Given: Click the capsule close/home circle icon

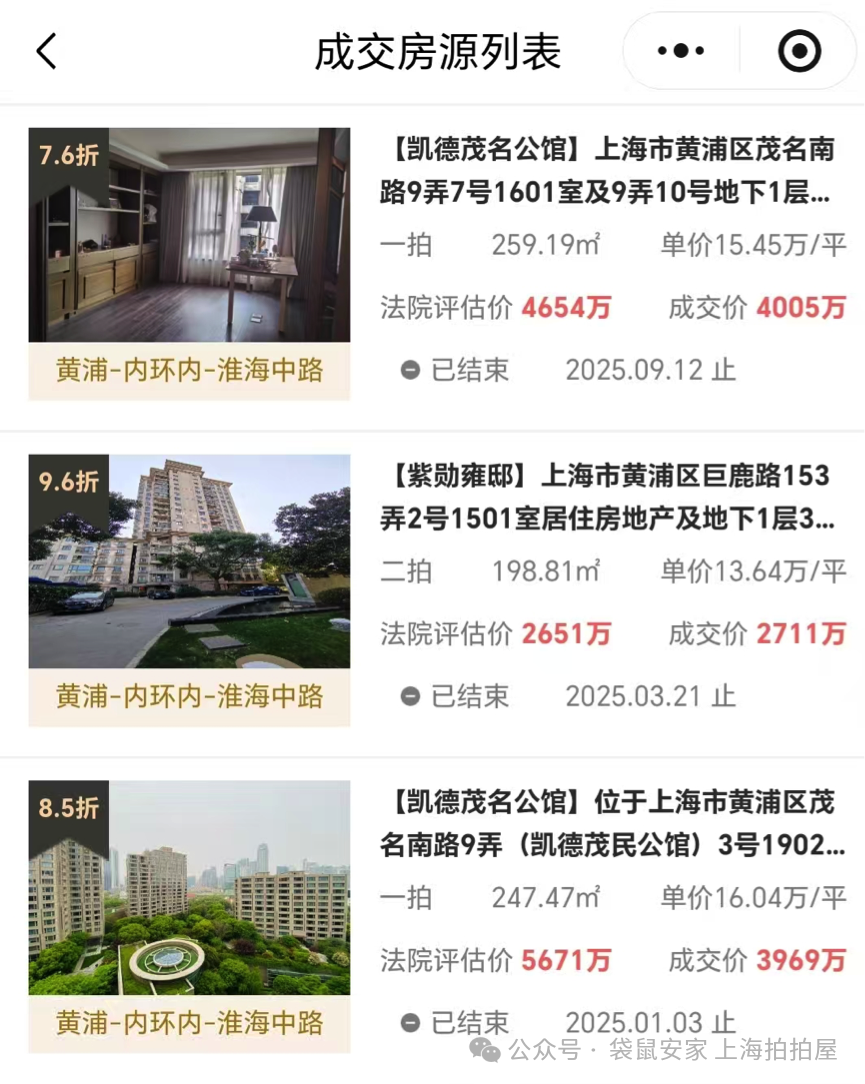Looking at the screenshot, I should tap(797, 50).
